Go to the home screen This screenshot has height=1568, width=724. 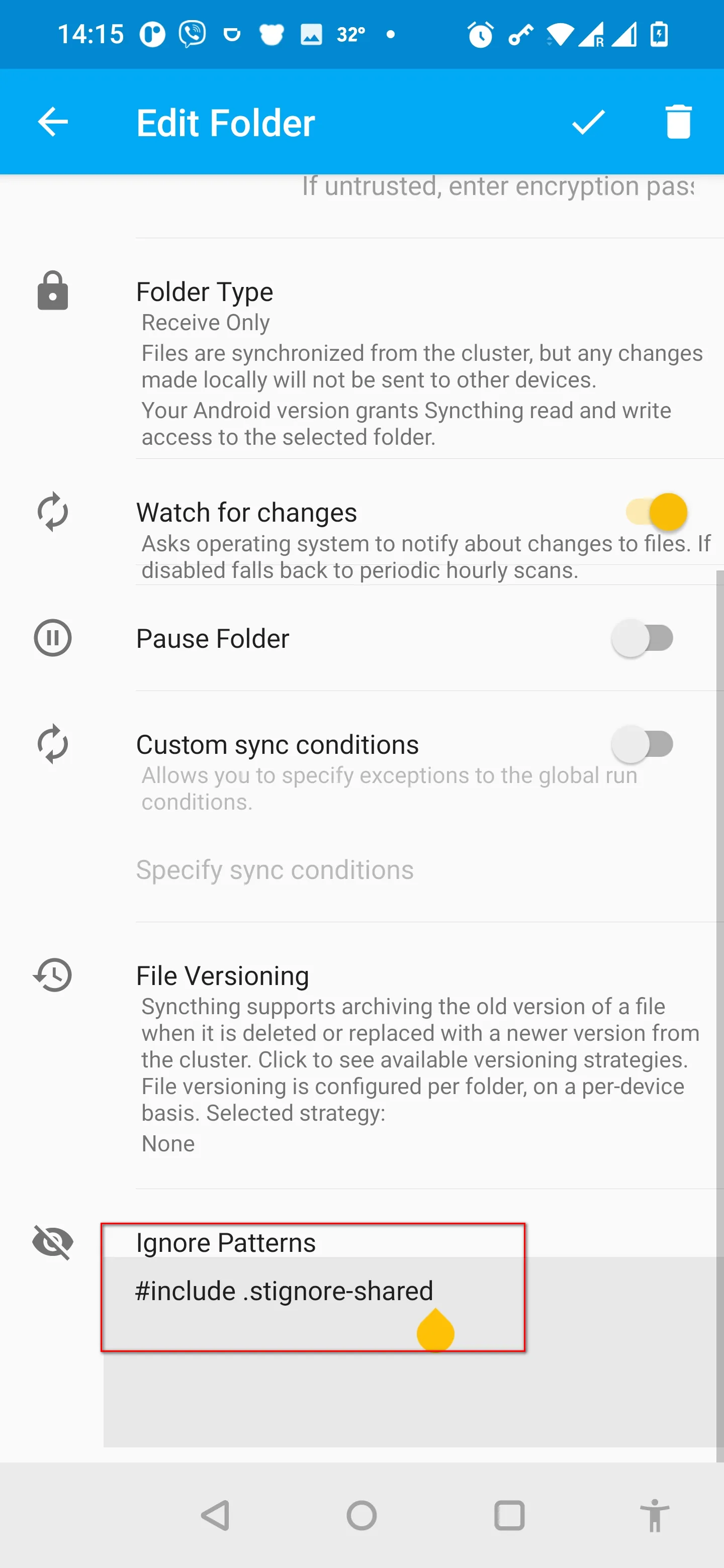pyautogui.click(x=361, y=1515)
